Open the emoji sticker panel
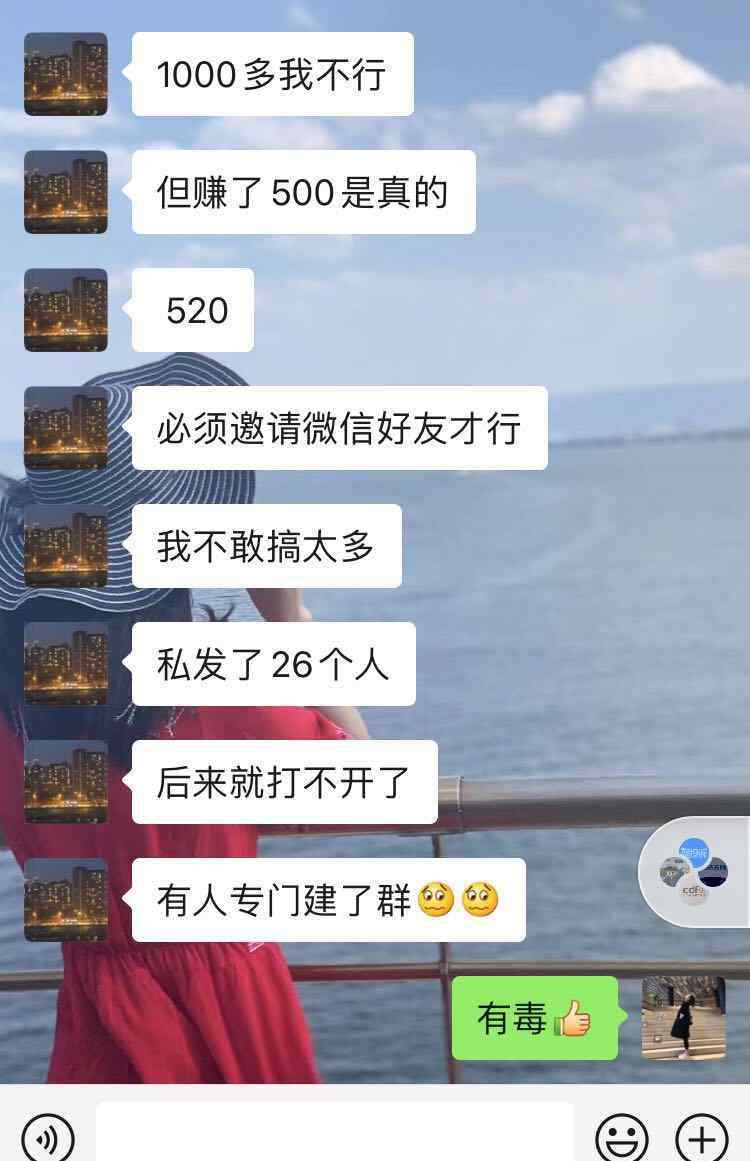Image resolution: width=750 pixels, height=1161 pixels. 621,1137
